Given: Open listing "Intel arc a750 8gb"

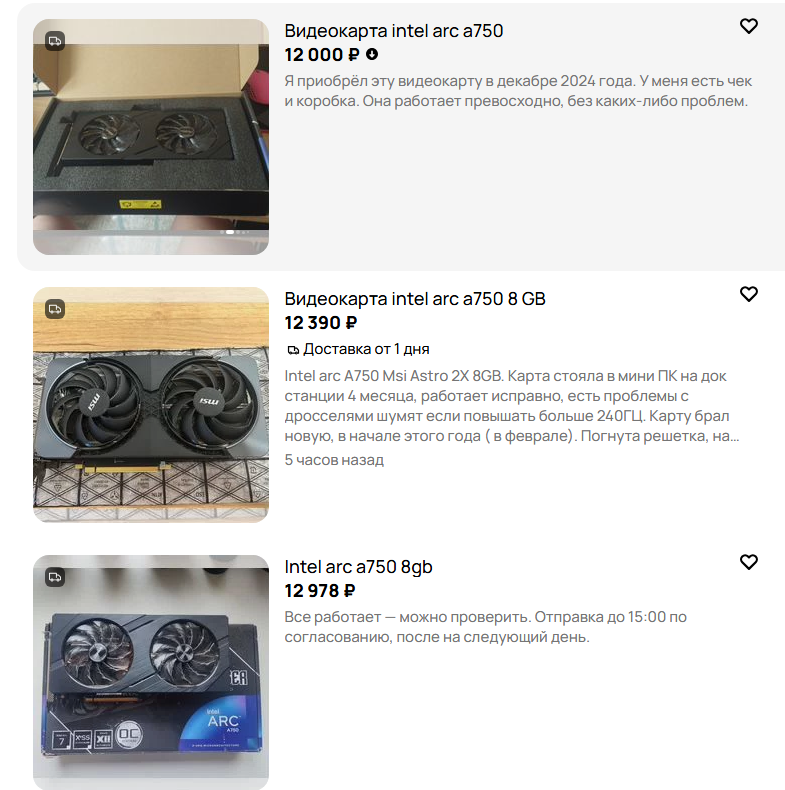Looking at the screenshot, I should [358, 567].
